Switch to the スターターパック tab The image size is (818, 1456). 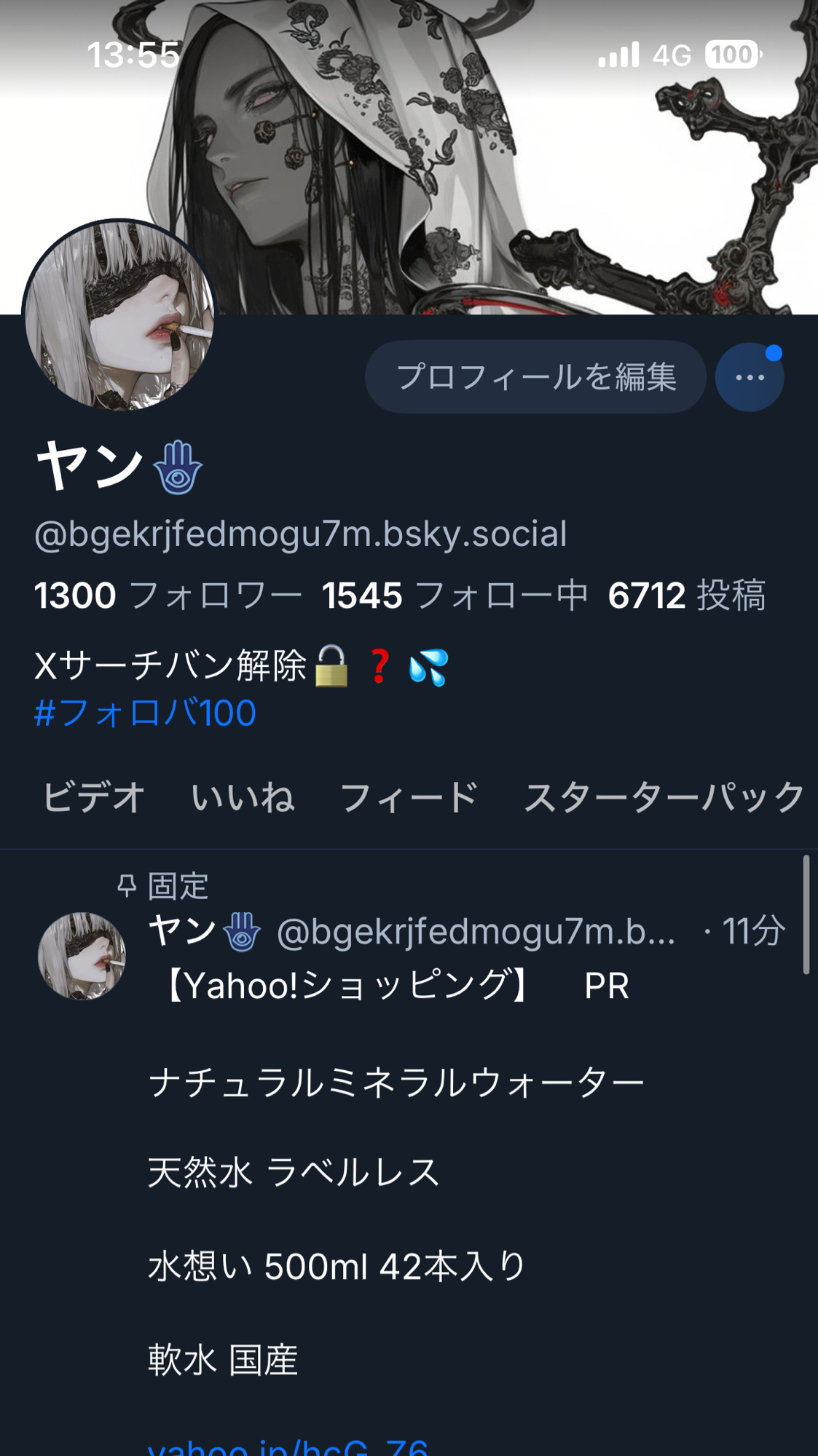point(664,797)
